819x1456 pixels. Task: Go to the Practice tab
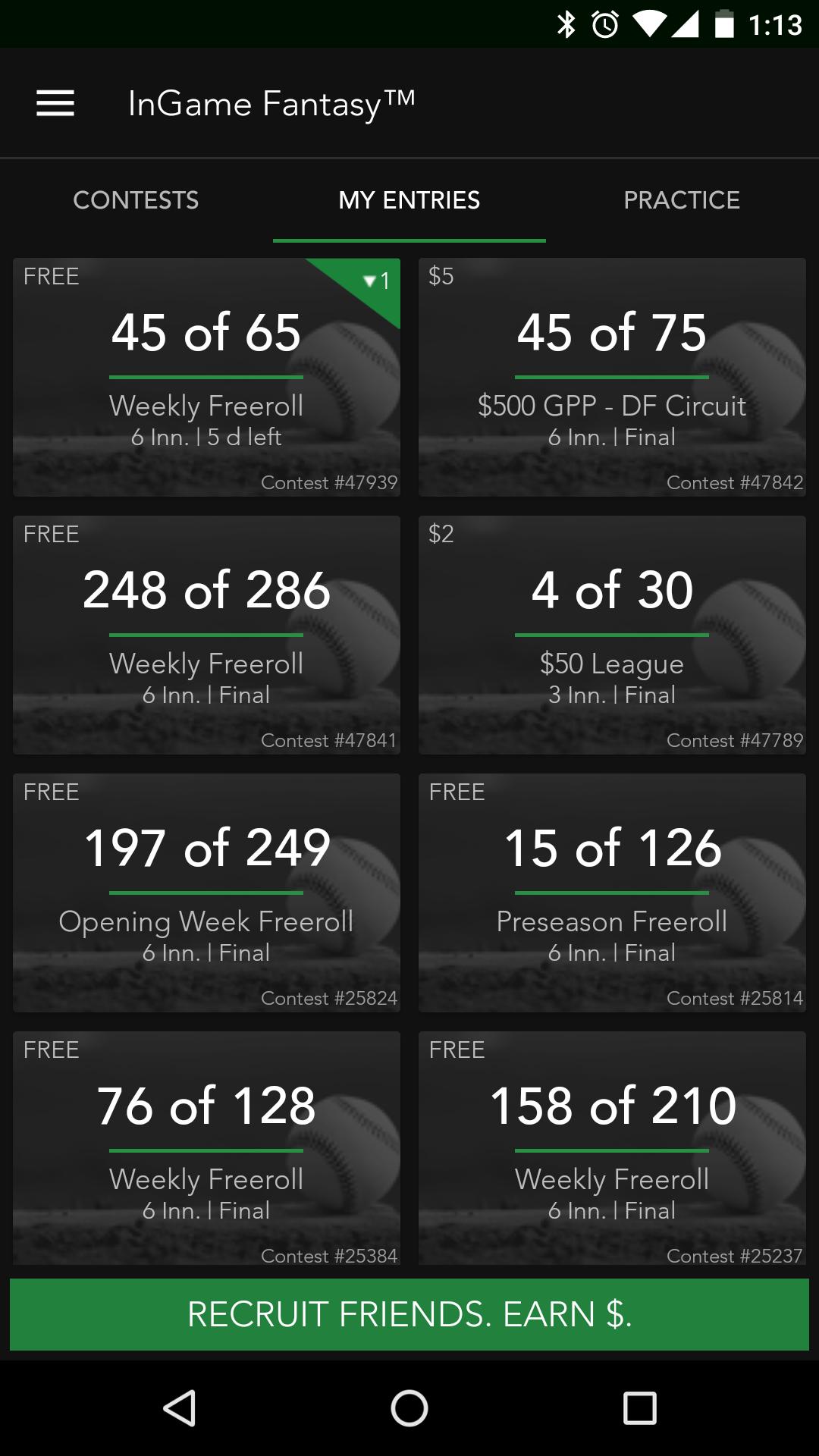(x=682, y=200)
